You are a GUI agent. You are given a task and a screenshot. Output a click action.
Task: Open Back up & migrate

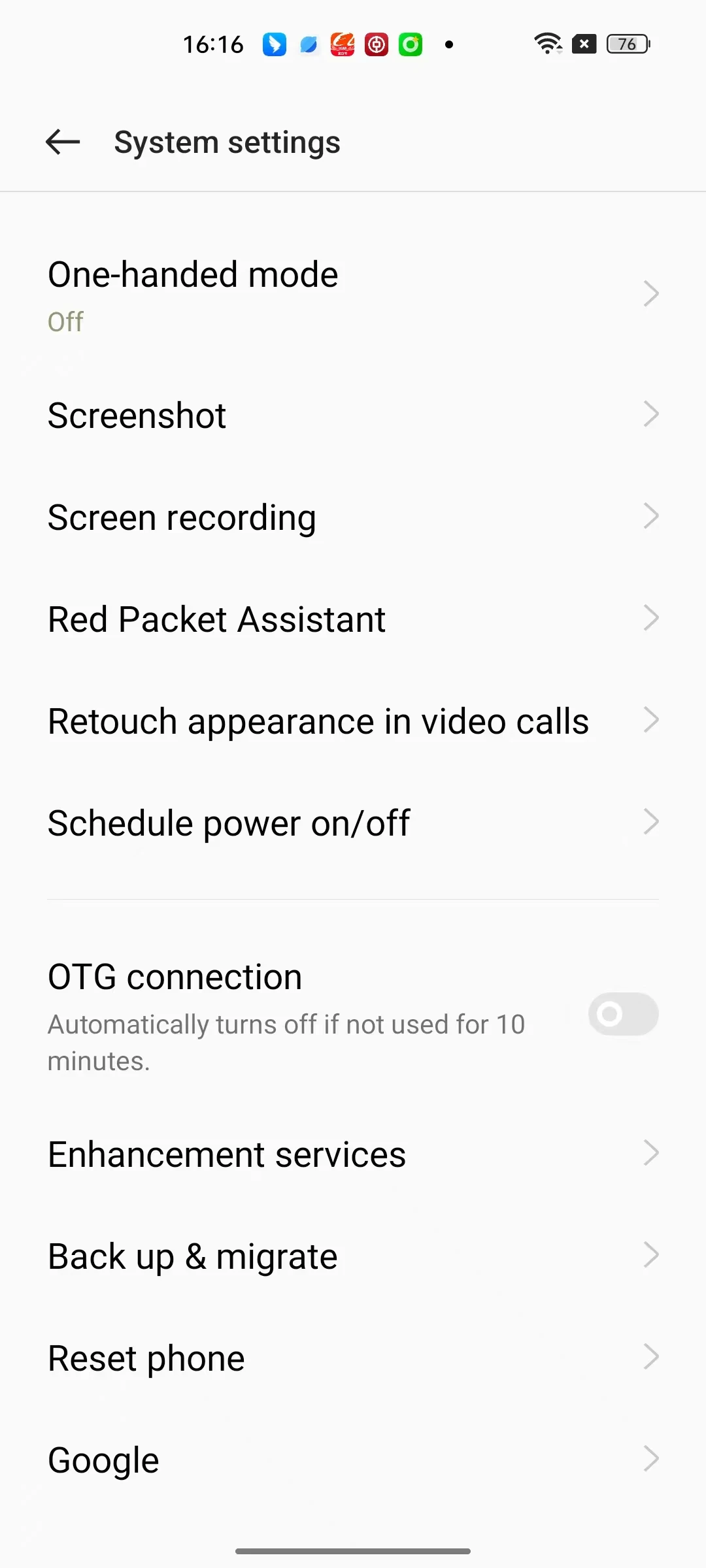(x=353, y=1256)
